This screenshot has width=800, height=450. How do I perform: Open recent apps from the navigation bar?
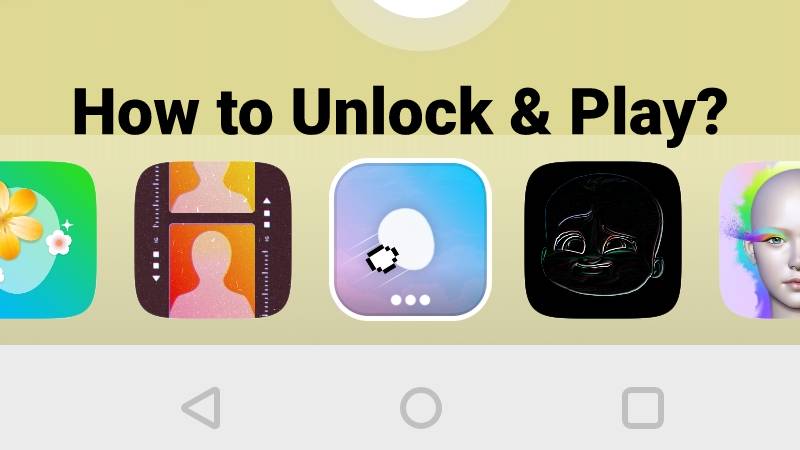click(x=642, y=408)
